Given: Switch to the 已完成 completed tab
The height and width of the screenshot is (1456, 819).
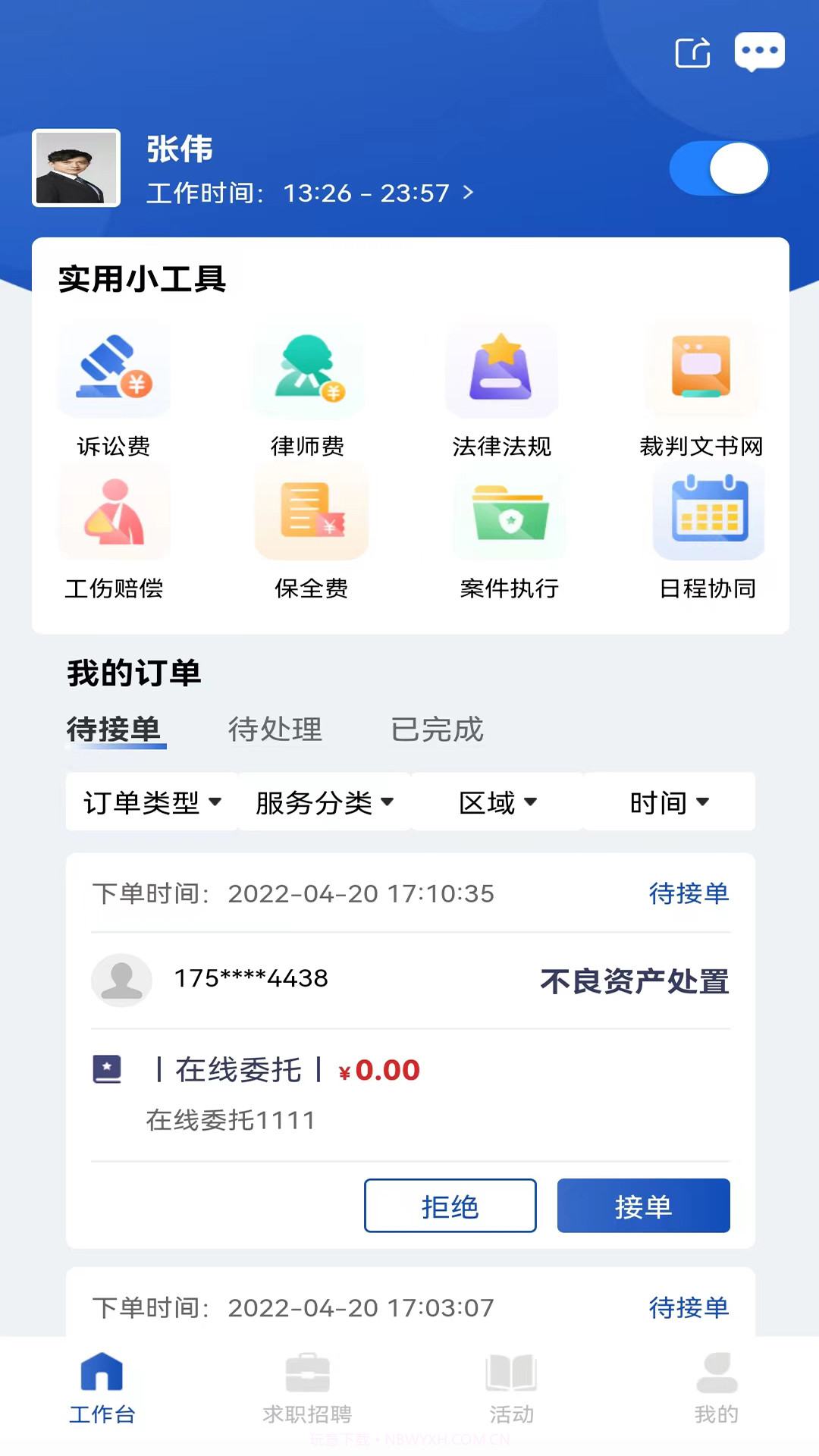Looking at the screenshot, I should coord(437,730).
